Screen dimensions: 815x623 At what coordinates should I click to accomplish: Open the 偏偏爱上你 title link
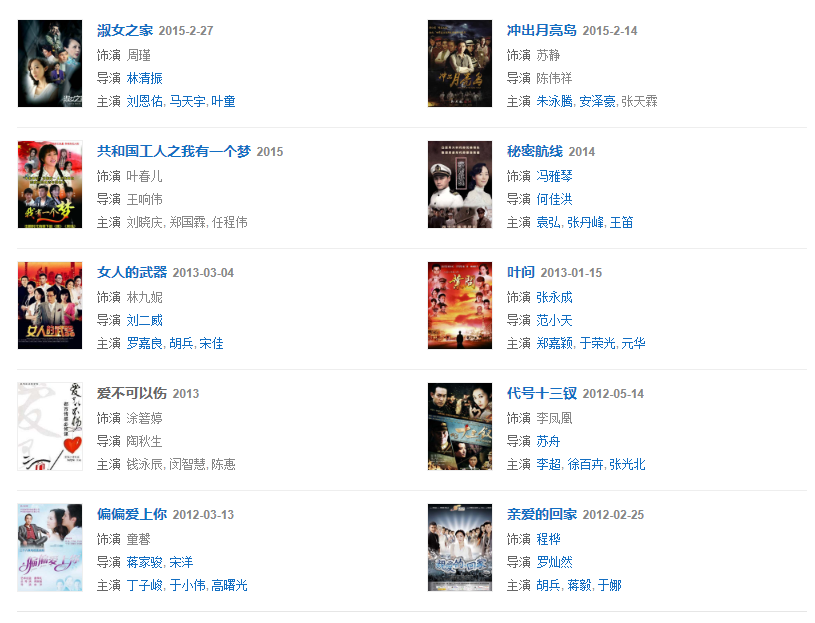[131, 514]
